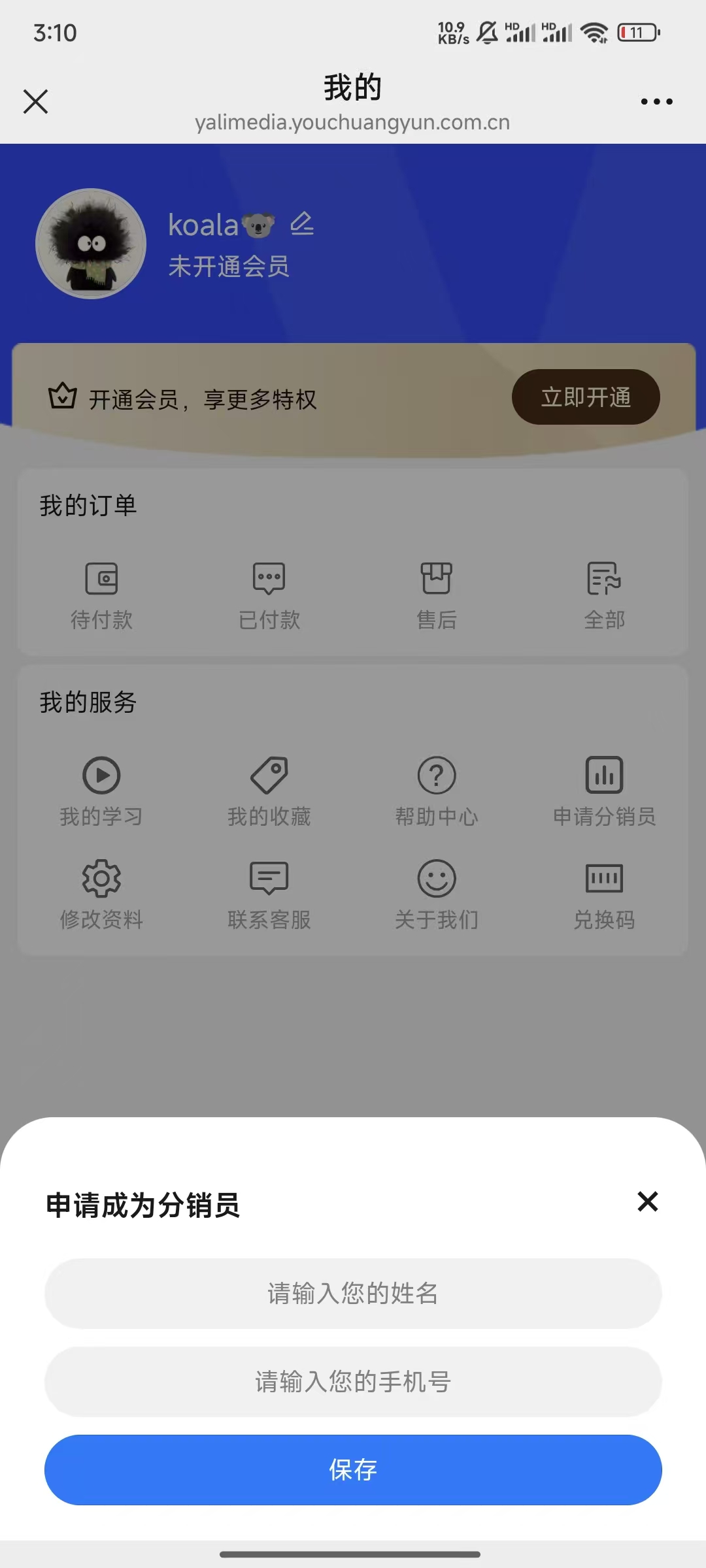Focus the 请输入您的姓名 name field
The height and width of the screenshot is (1568, 706).
(x=353, y=1294)
